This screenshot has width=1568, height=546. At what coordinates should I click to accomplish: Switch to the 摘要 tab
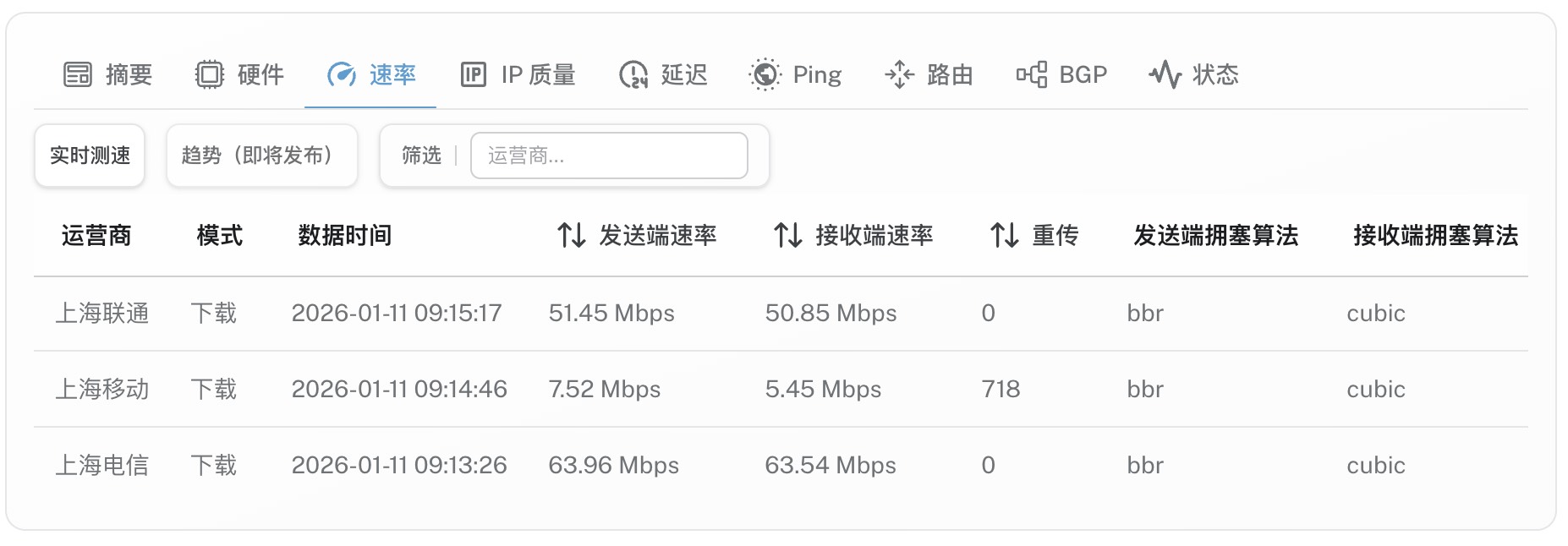click(x=107, y=75)
